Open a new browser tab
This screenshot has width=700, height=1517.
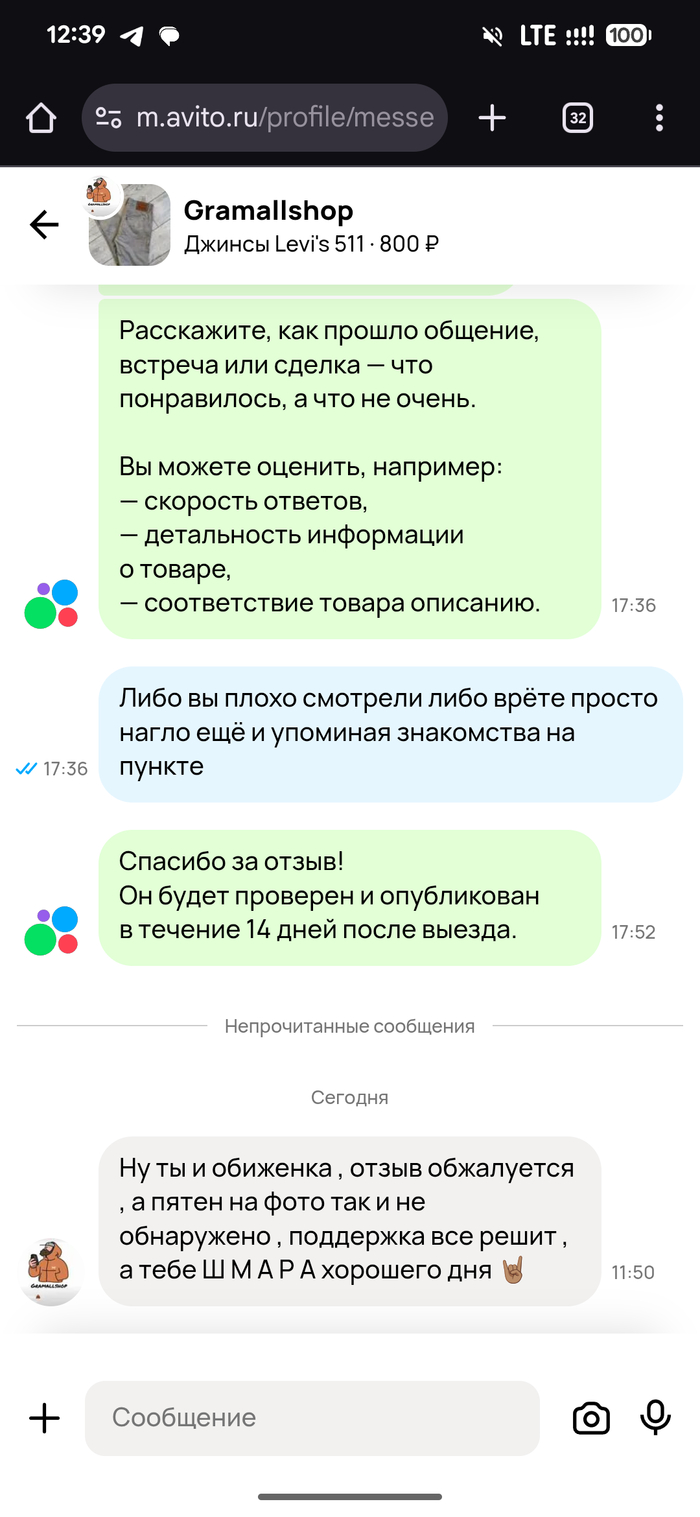[492, 118]
